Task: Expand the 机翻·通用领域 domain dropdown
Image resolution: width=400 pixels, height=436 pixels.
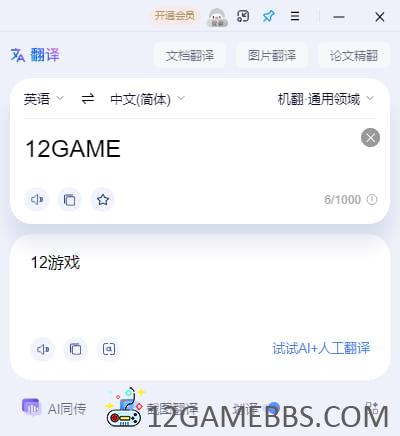Action: (x=325, y=99)
